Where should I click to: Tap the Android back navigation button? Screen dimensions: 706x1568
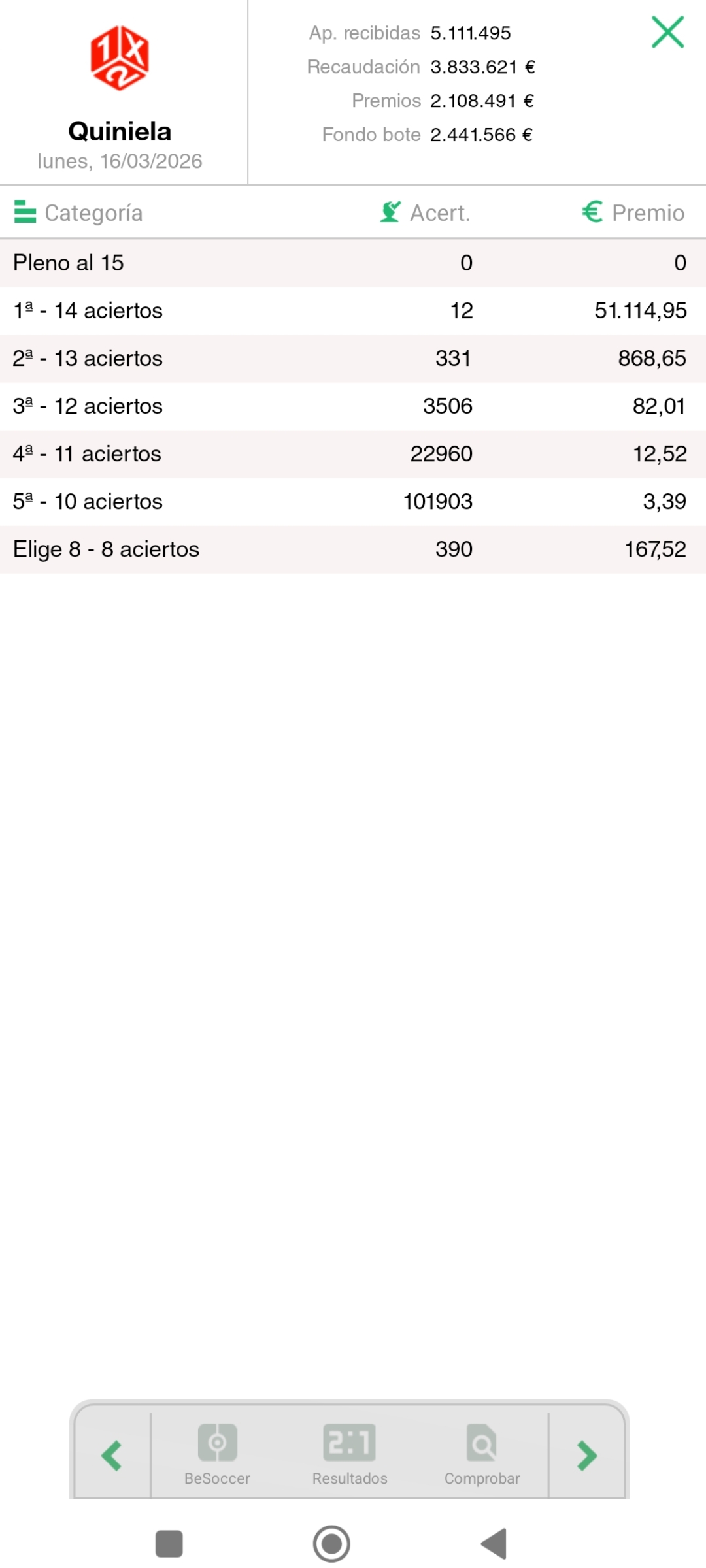coord(496,1544)
